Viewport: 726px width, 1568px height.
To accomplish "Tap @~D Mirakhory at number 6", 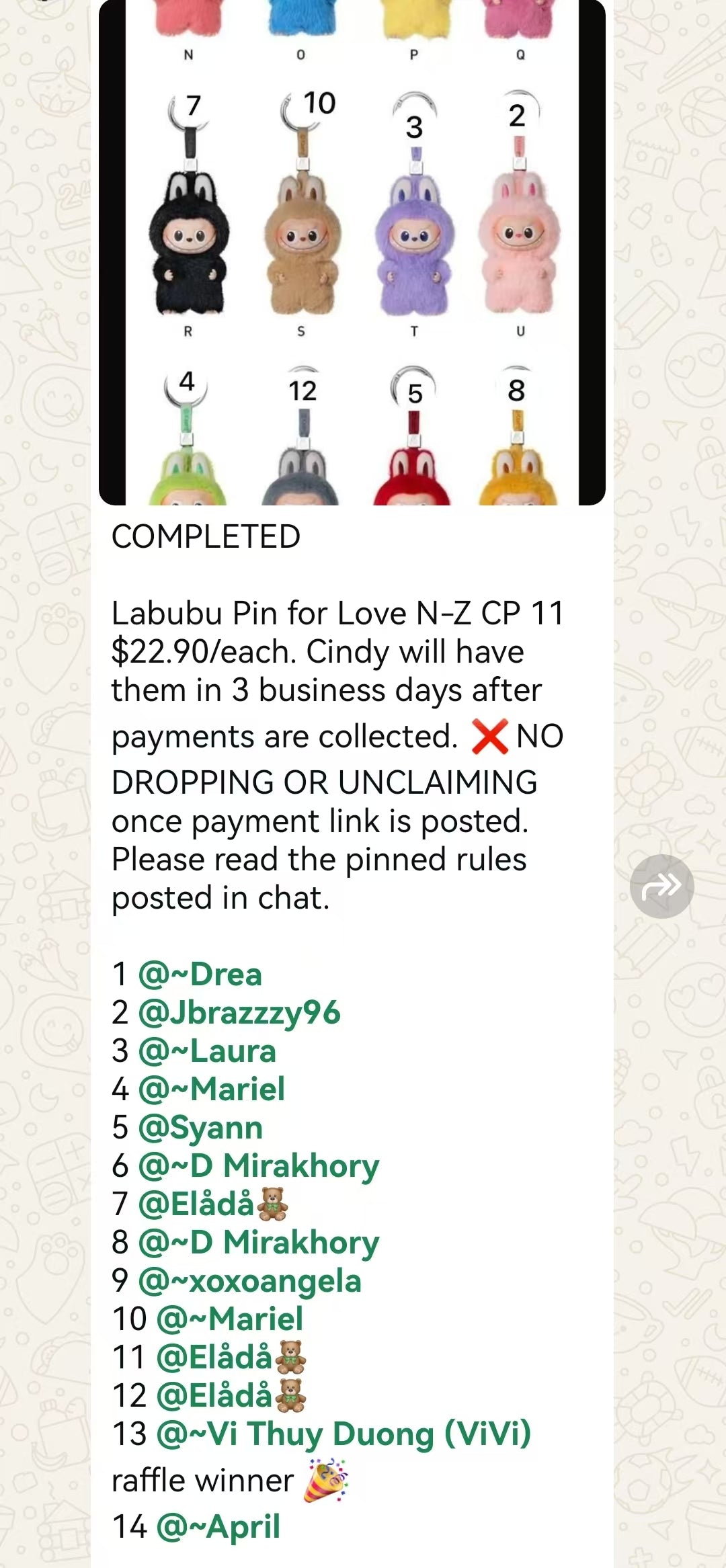I will (258, 1165).
